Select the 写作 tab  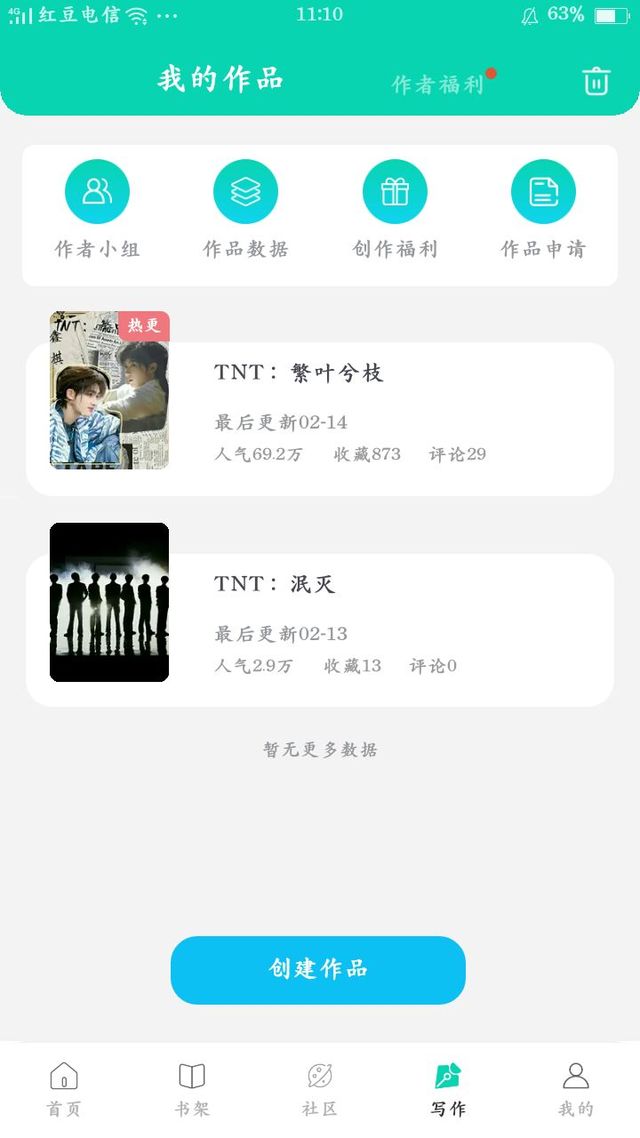coord(448,1089)
